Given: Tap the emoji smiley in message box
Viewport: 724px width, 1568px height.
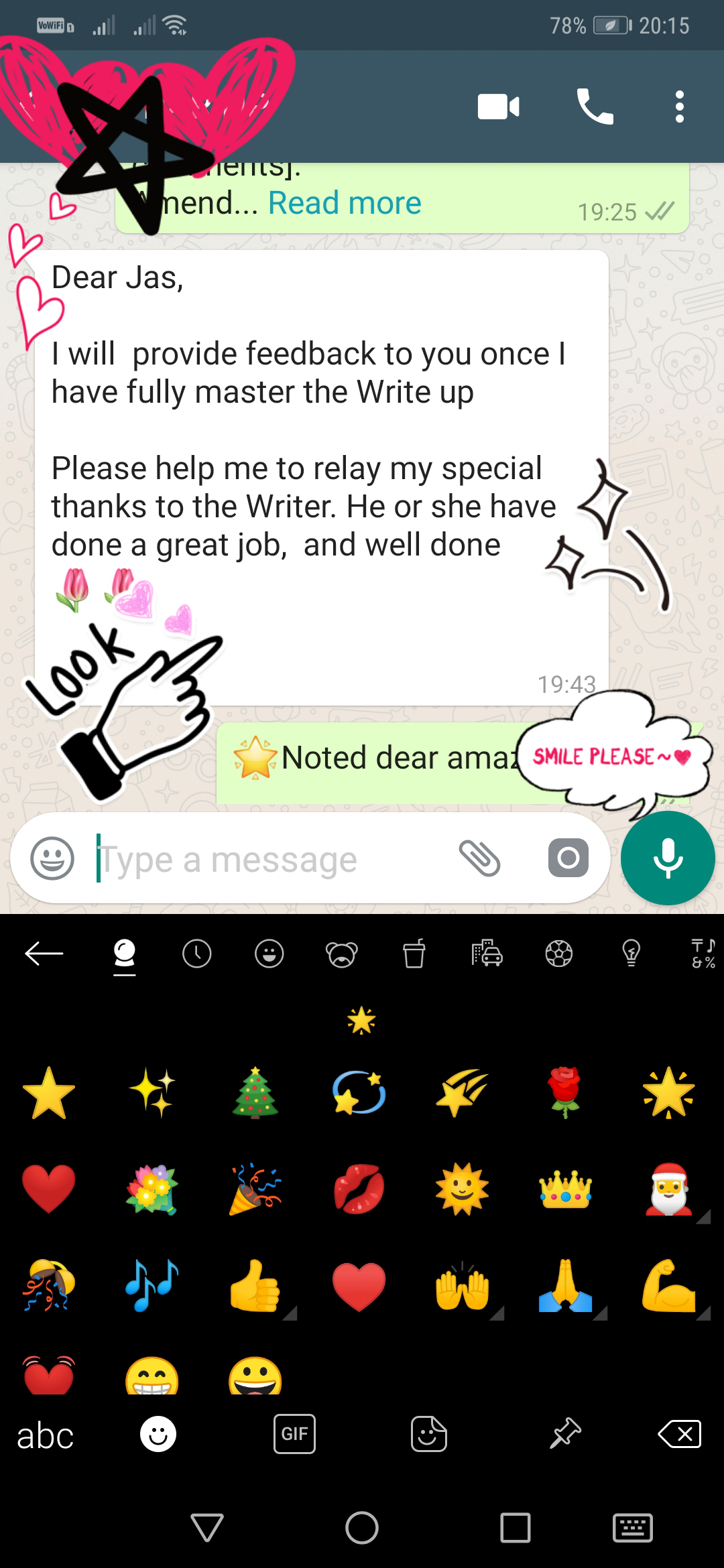Looking at the screenshot, I should pyautogui.click(x=52, y=858).
